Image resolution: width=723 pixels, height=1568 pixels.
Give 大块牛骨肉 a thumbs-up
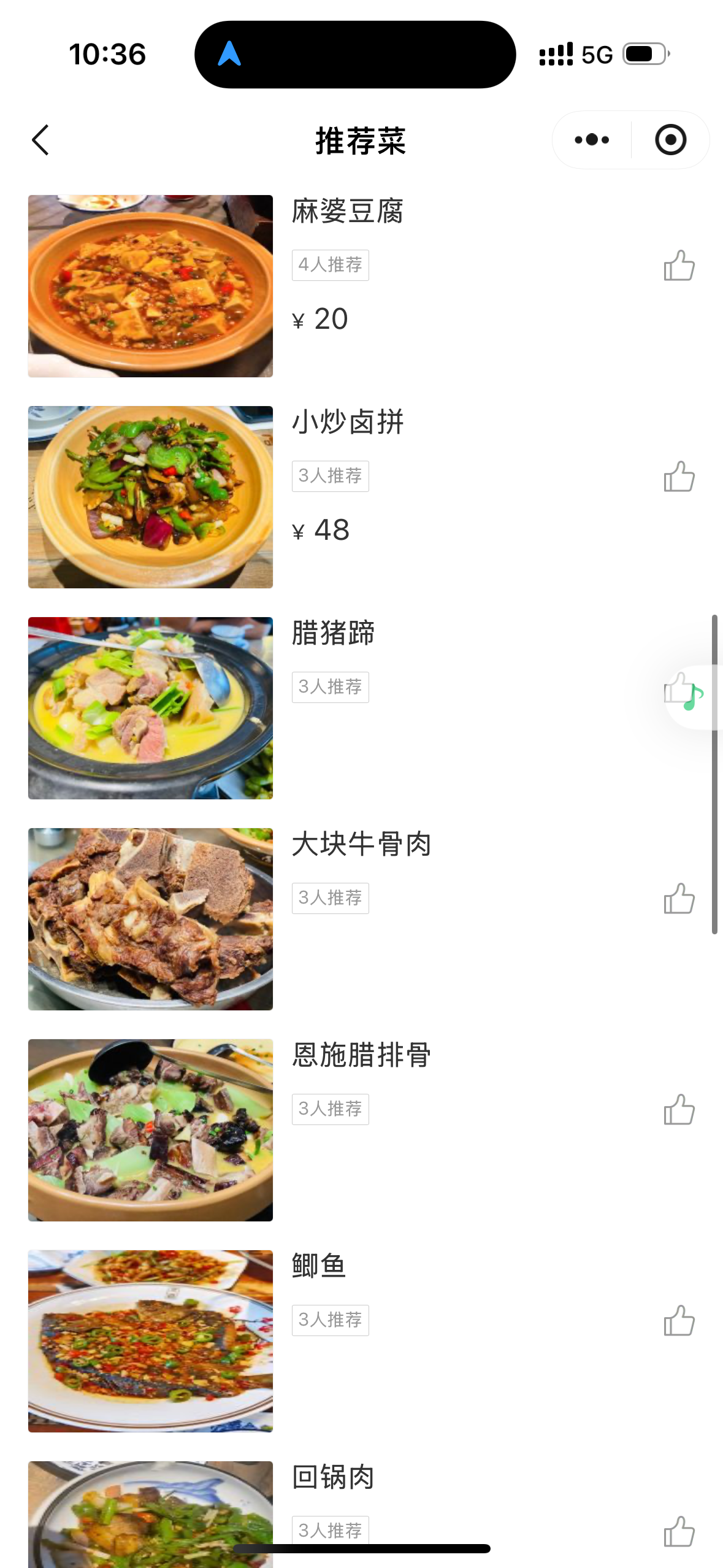(x=679, y=899)
